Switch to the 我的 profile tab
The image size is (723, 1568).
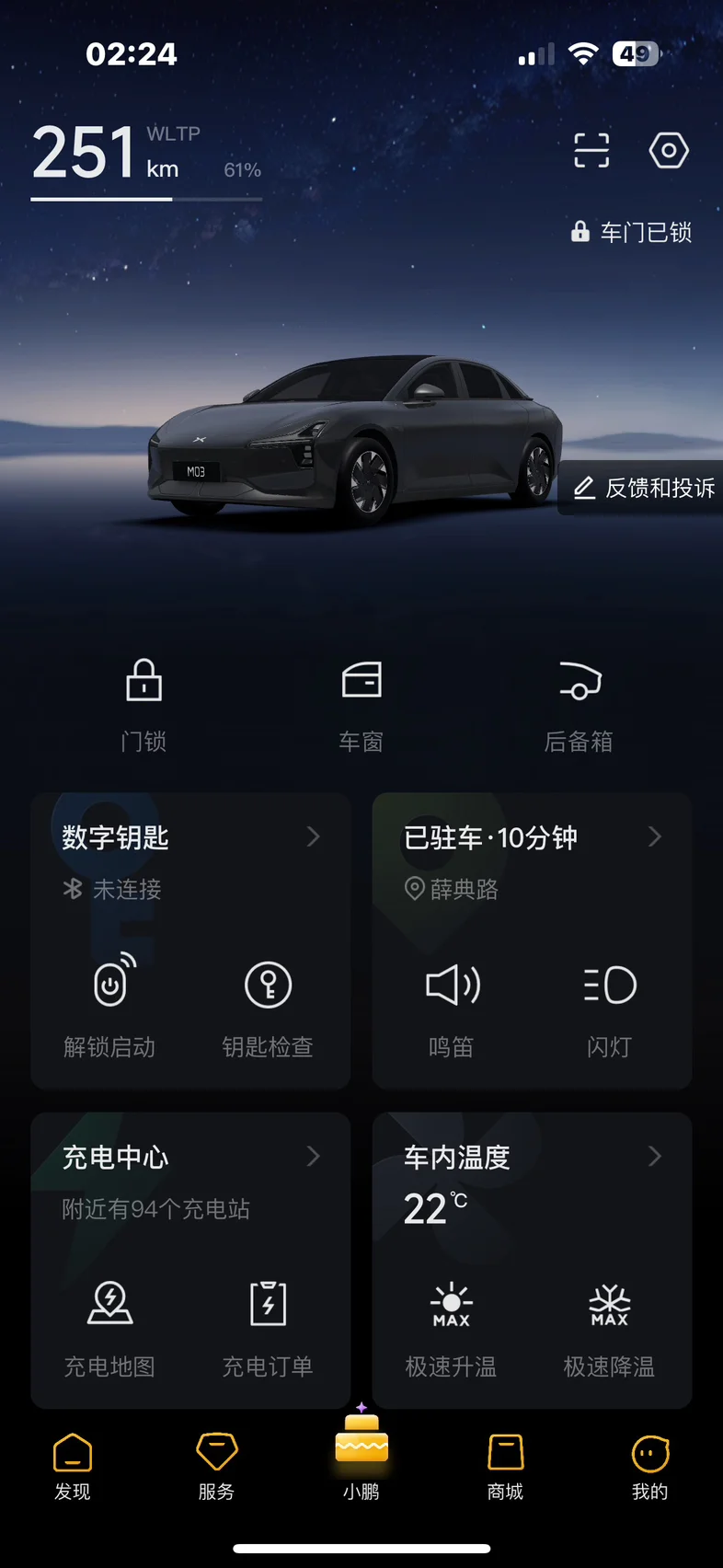click(650, 1467)
